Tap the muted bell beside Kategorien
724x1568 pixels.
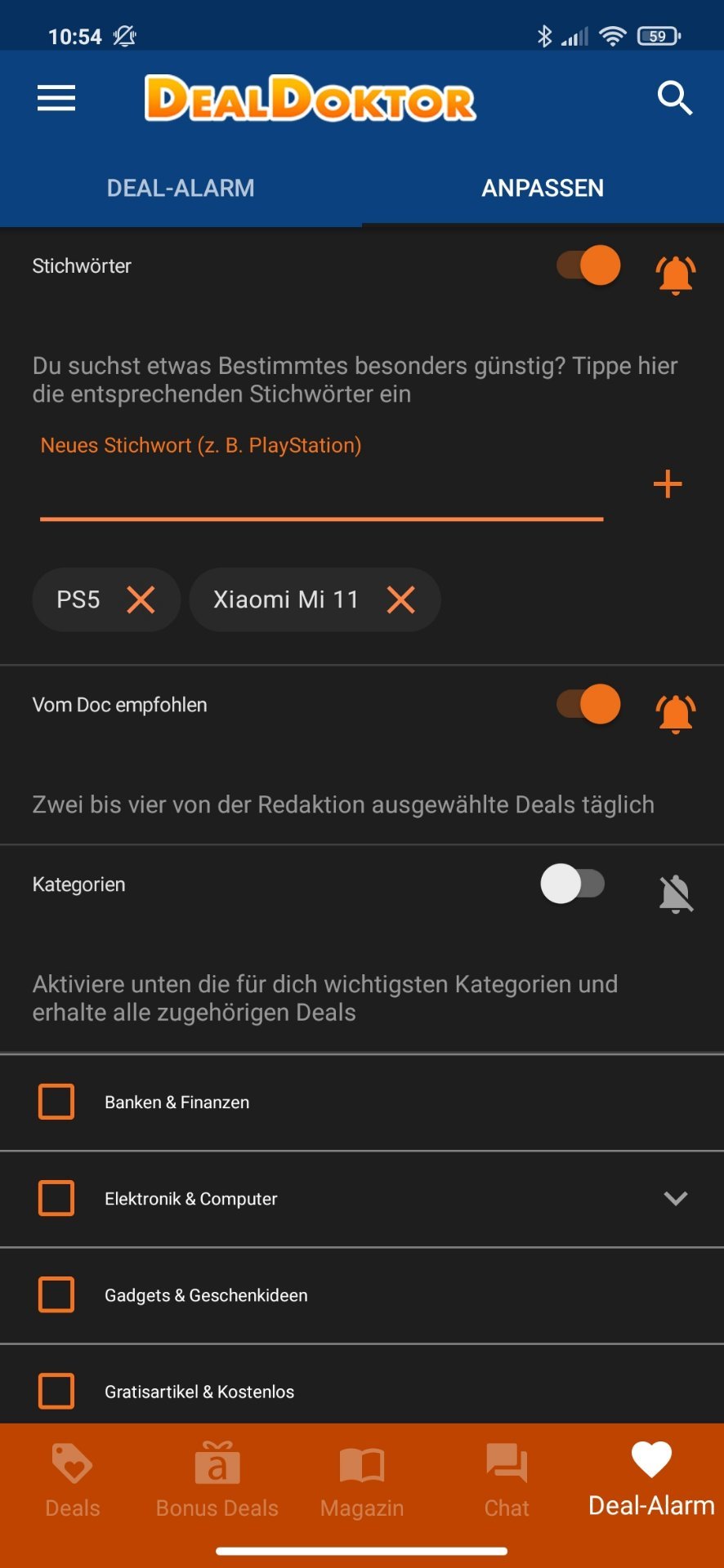[676, 893]
